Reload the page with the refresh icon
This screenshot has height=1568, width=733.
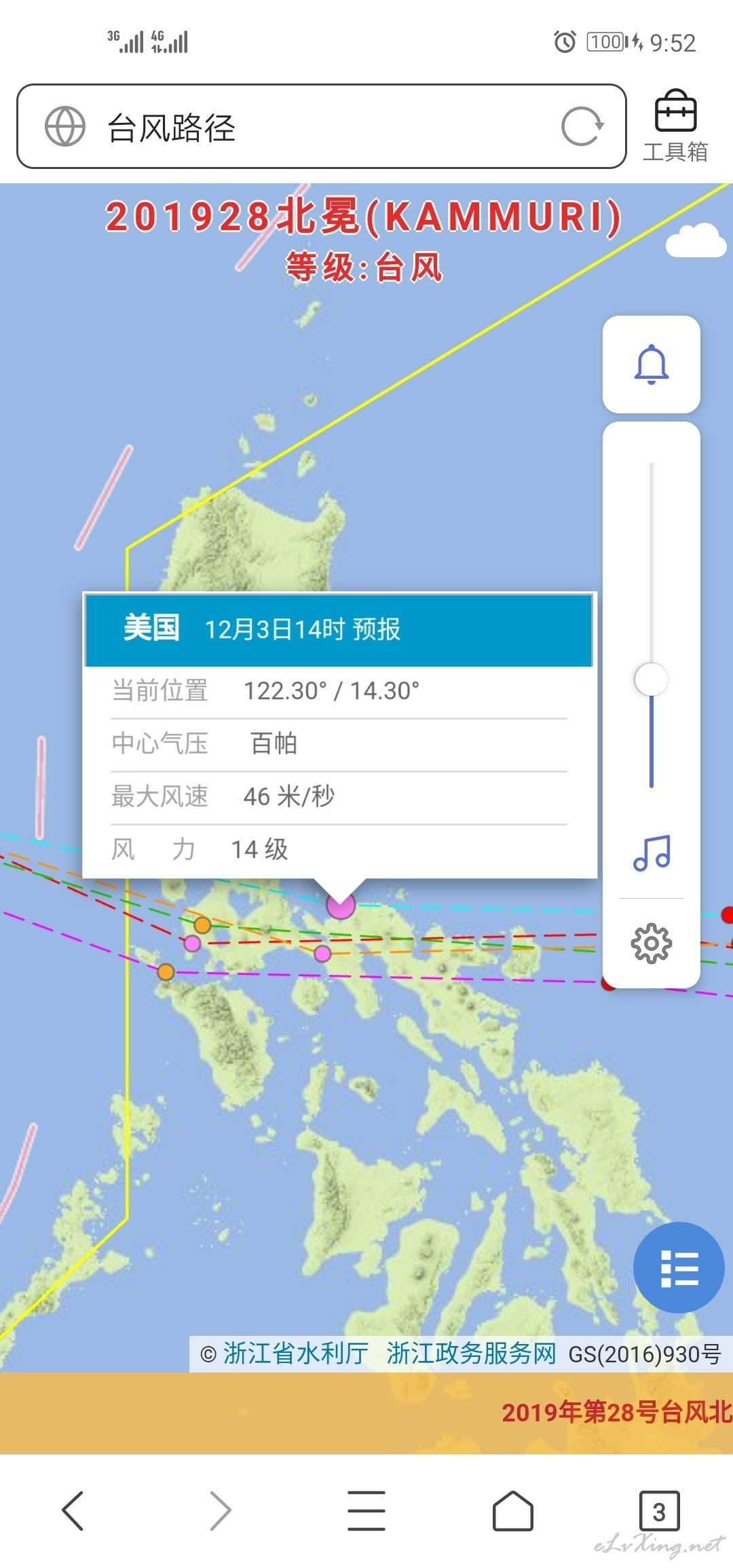582,126
